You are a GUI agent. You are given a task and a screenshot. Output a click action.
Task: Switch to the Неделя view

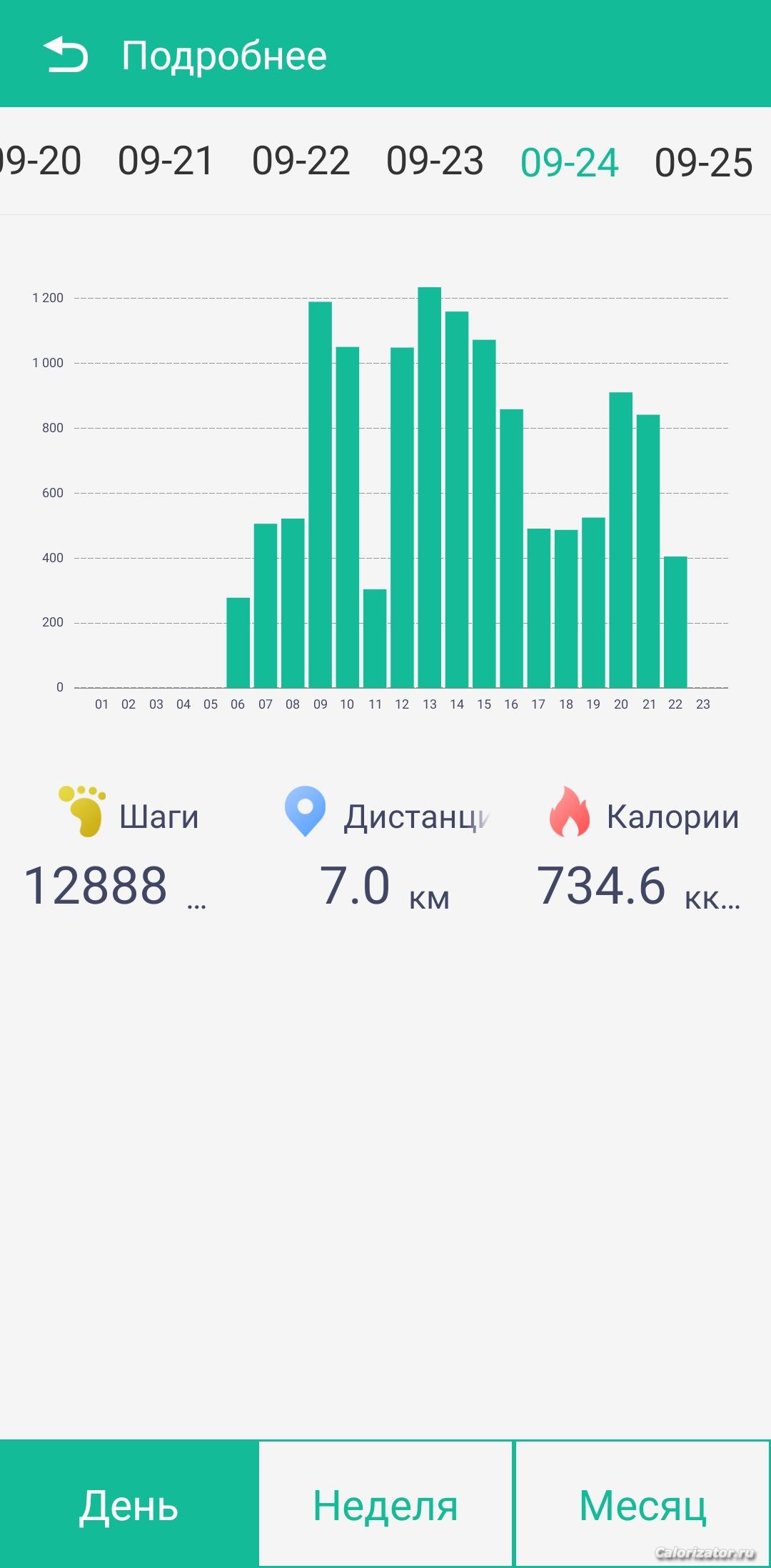coord(385,1504)
